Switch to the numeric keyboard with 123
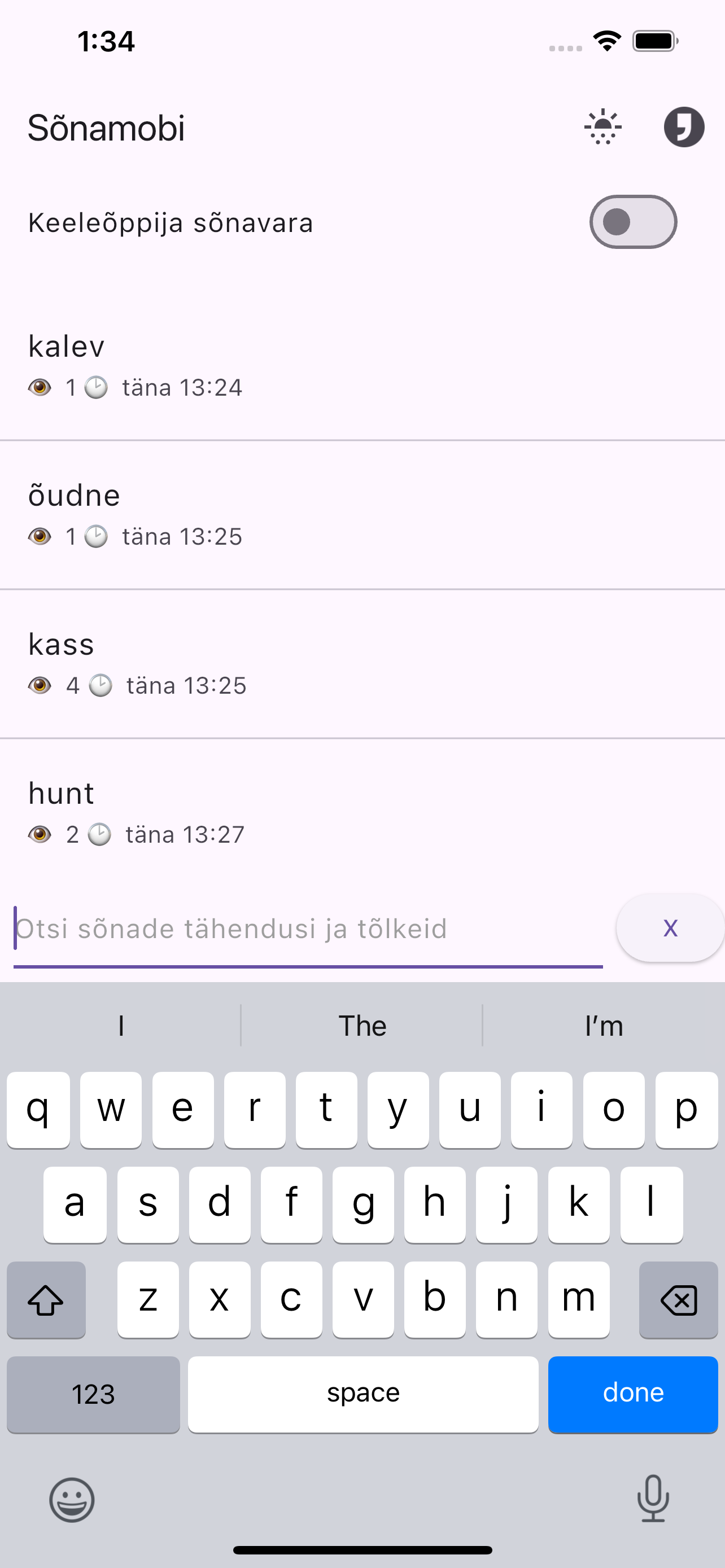This screenshot has height=1568, width=725. pos(93,1395)
